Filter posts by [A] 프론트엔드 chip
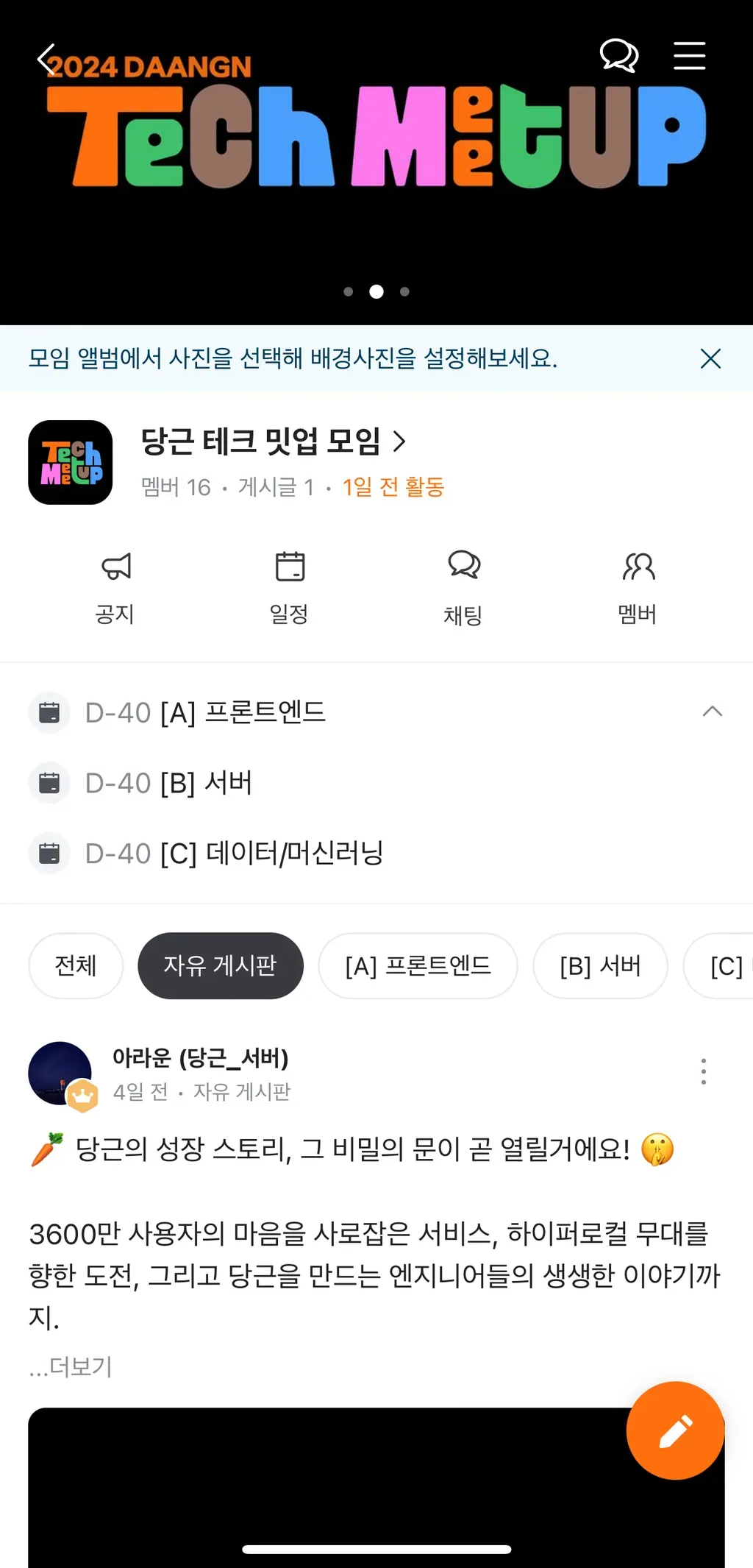Image resolution: width=753 pixels, height=1568 pixels. click(x=418, y=965)
